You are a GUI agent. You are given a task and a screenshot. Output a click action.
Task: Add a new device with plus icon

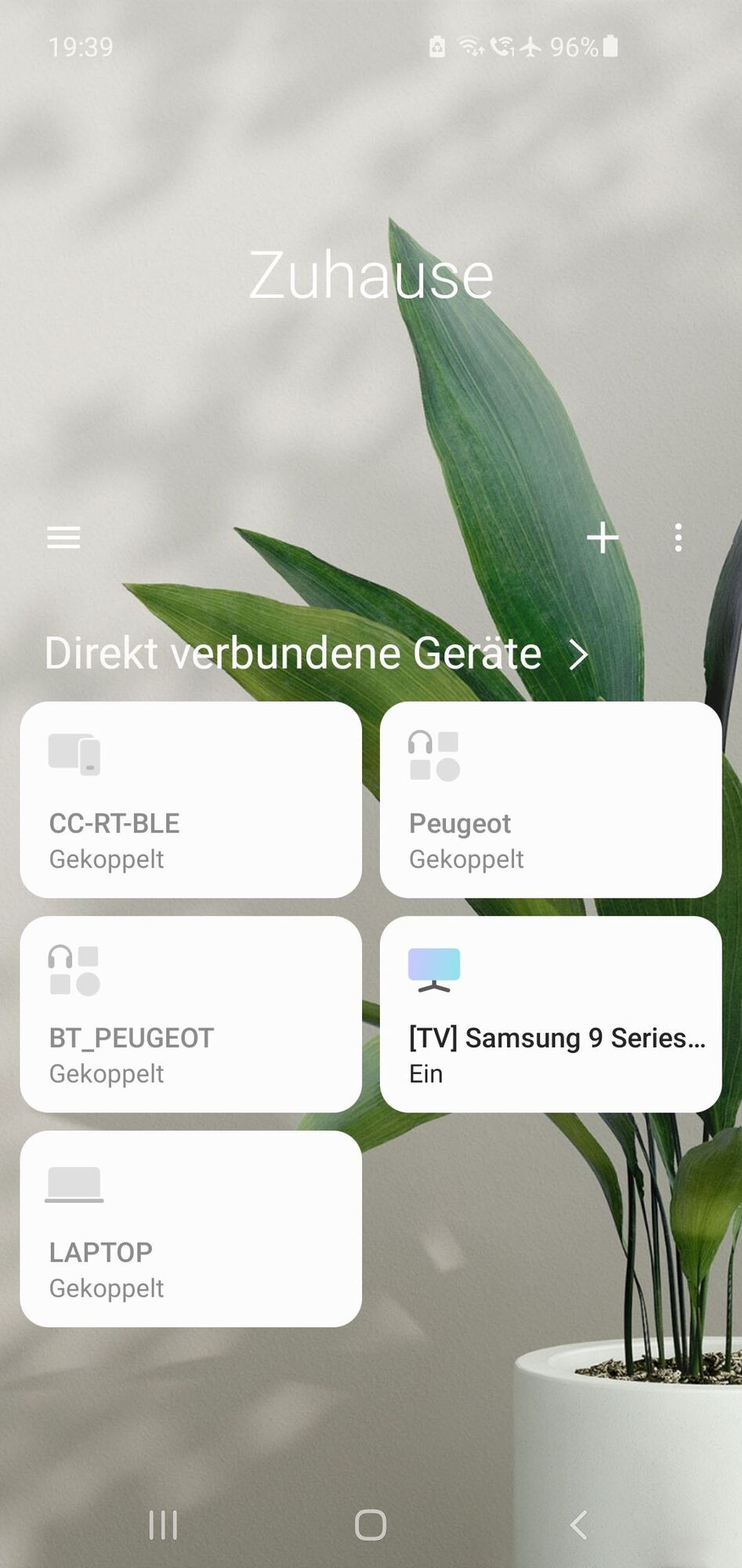coord(603,538)
